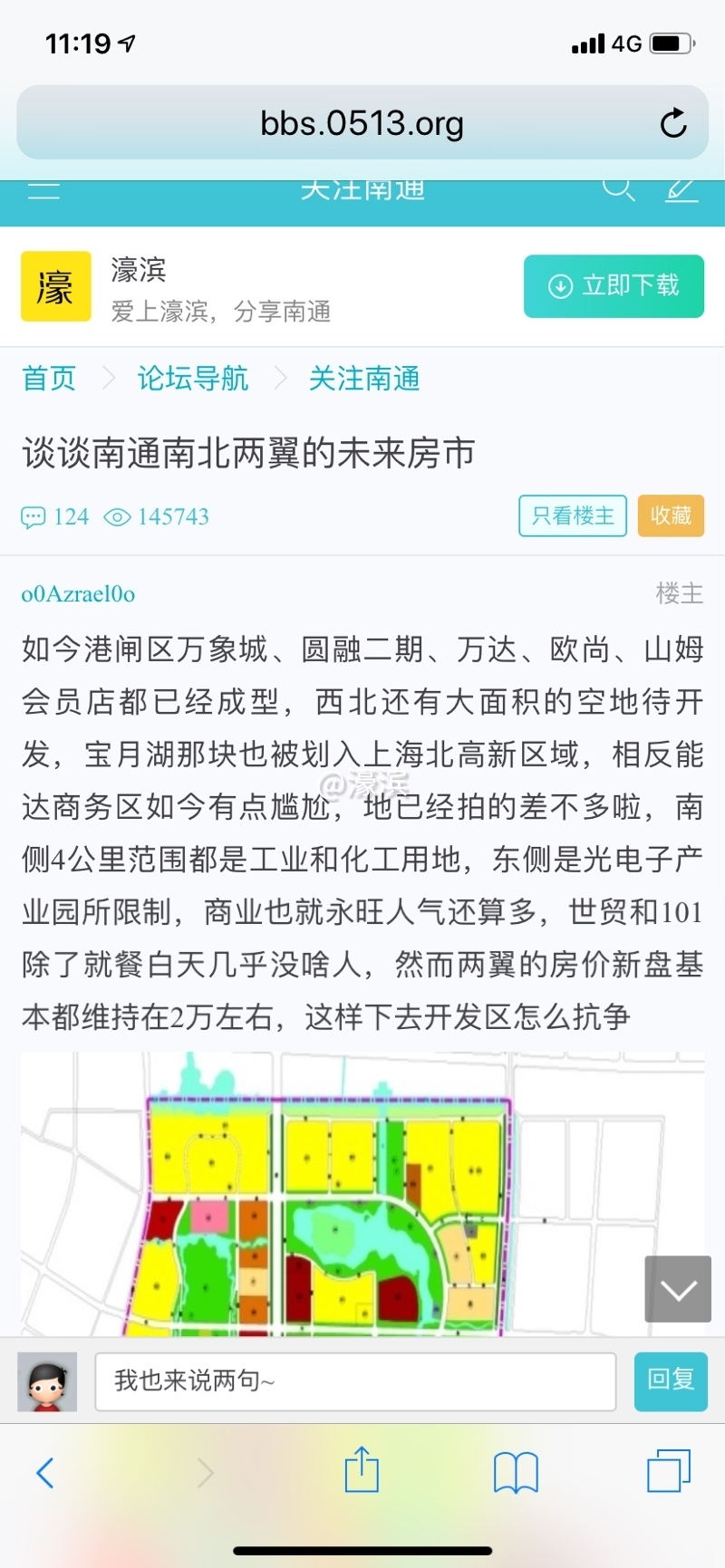Show open Safari tabs overview
Image resolution: width=725 pixels, height=1568 pixels.
[x=669, y=1470]
